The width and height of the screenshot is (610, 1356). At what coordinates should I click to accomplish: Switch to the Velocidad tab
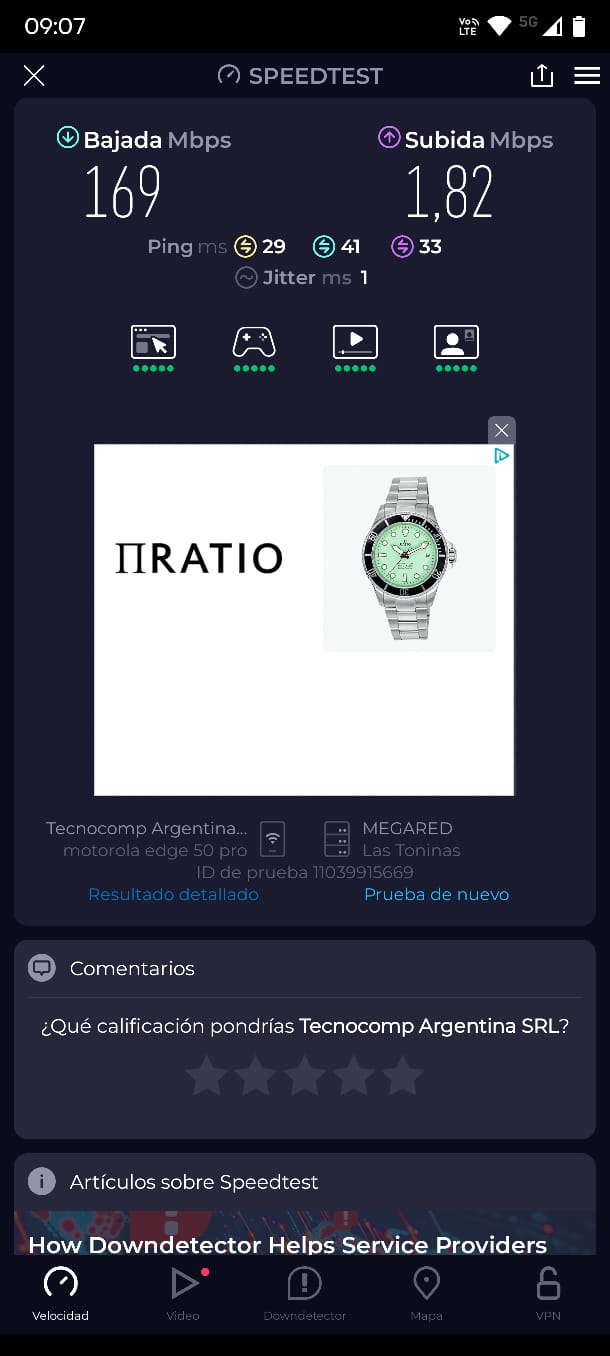(x=61, y=1295)
